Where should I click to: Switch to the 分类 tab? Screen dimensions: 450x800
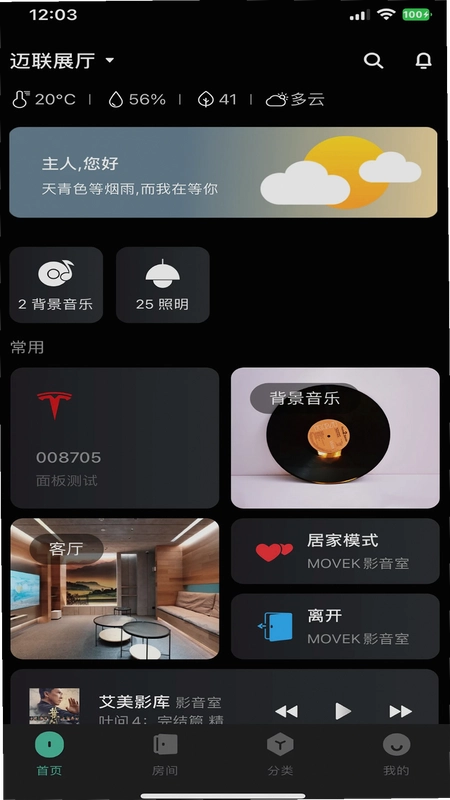(280, 755)
